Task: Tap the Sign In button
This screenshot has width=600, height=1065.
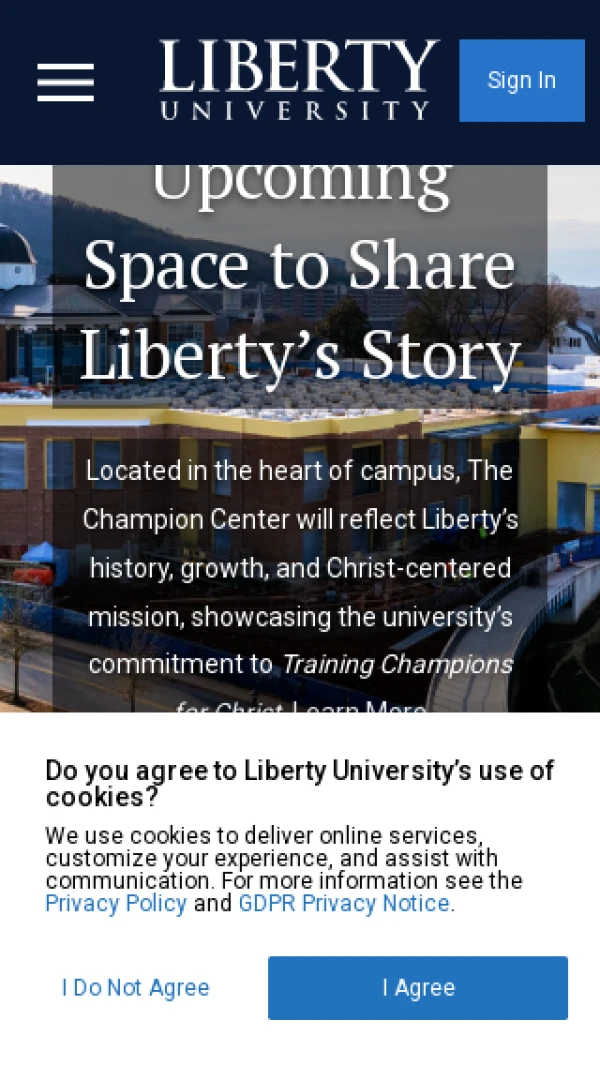Action: (521, 81)
